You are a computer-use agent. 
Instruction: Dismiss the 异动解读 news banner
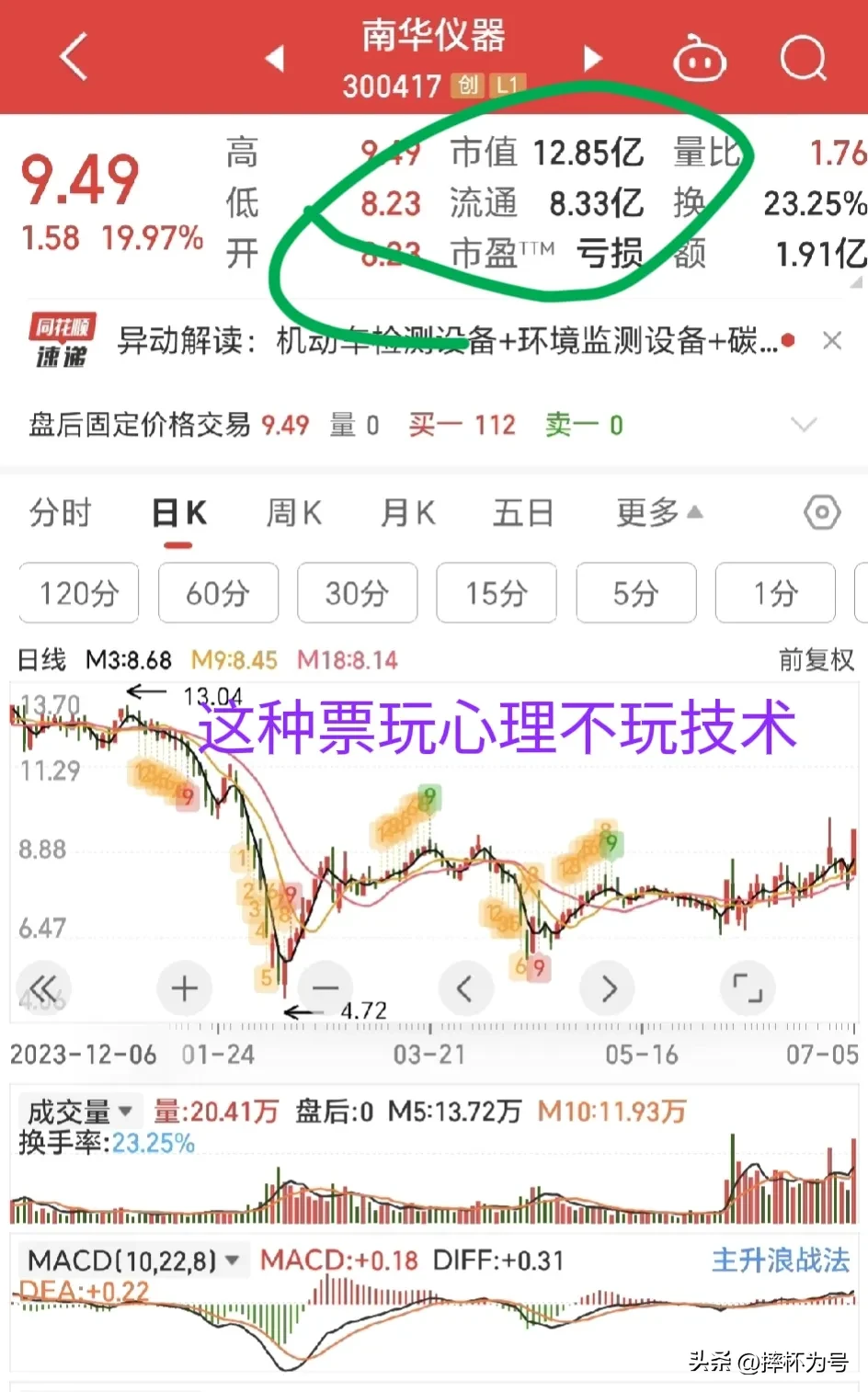(x=832, y=341)
